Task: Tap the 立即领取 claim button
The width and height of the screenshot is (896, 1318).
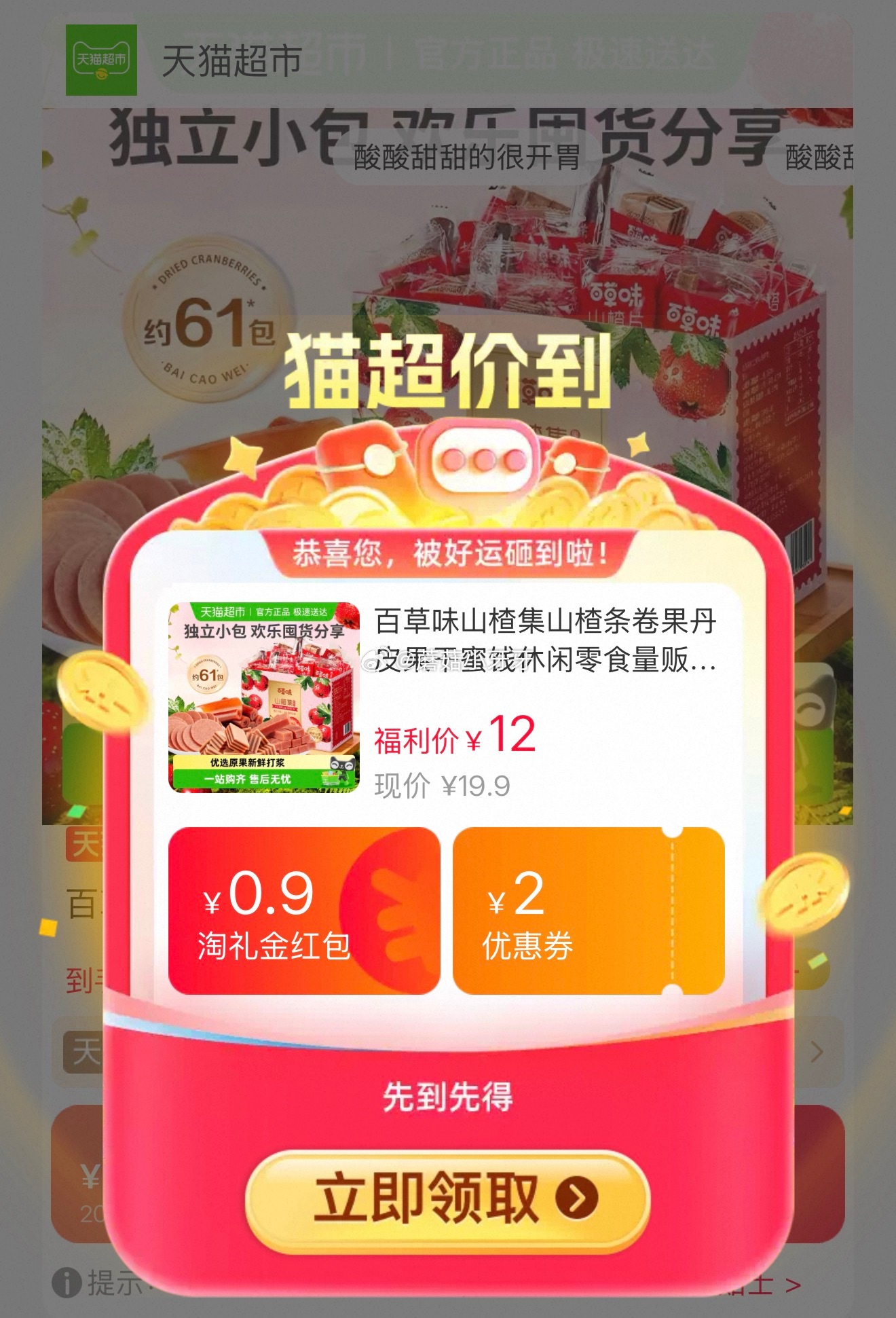Action: click(x=448, y=1200)
